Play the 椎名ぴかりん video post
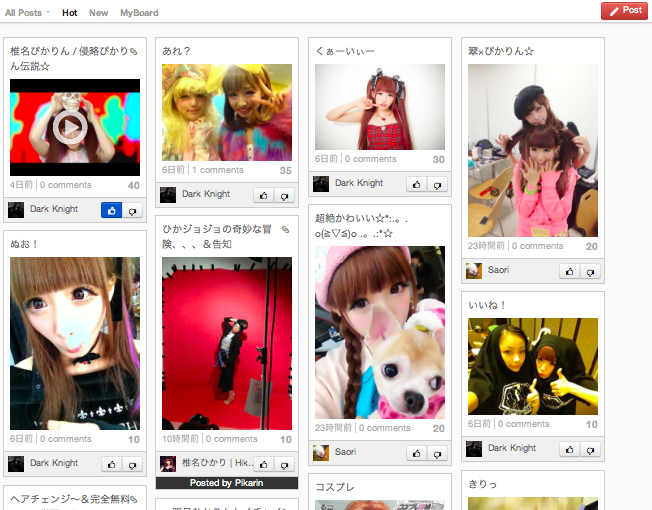 tap(70, 126)
